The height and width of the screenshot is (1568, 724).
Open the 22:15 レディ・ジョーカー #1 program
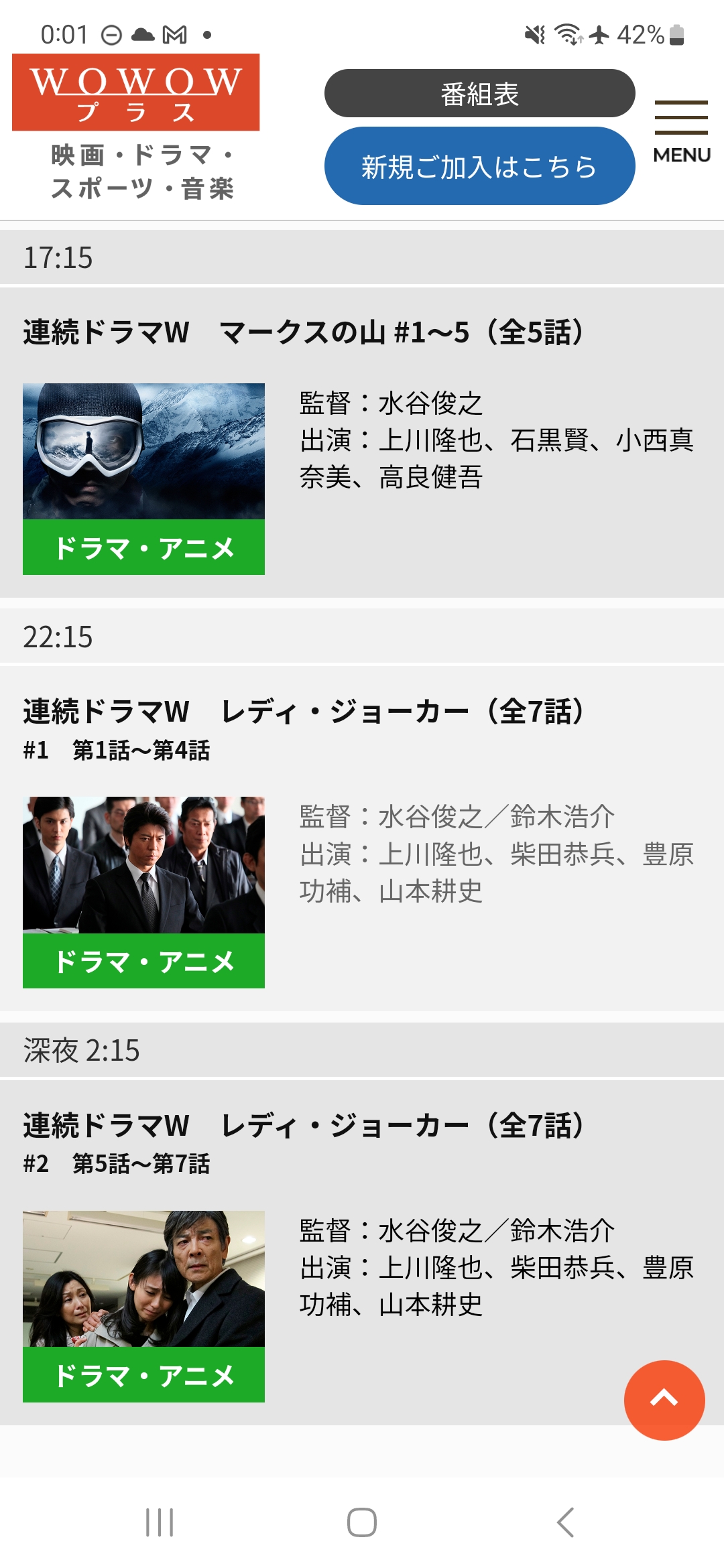[303, 712]
